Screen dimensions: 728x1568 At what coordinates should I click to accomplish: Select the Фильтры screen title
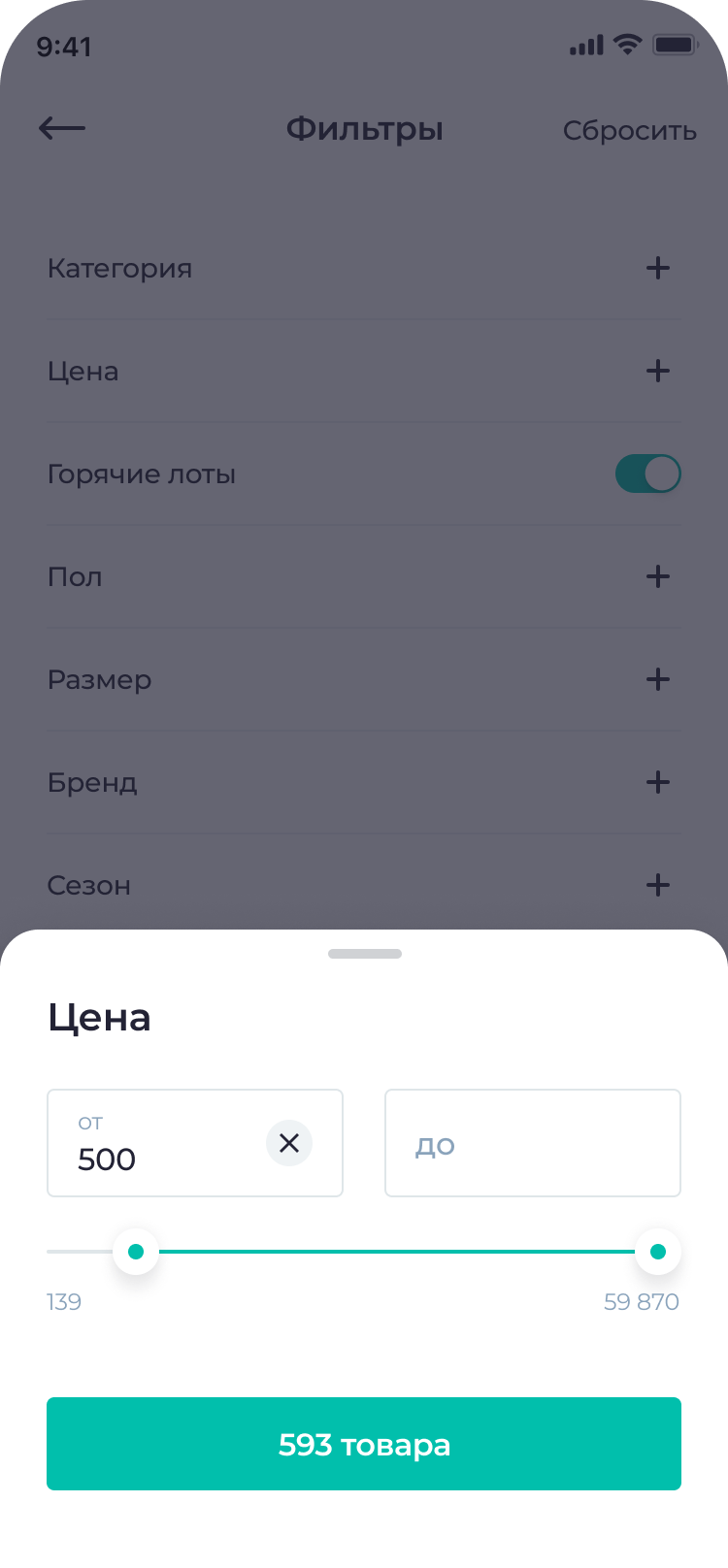coord(364,129)
